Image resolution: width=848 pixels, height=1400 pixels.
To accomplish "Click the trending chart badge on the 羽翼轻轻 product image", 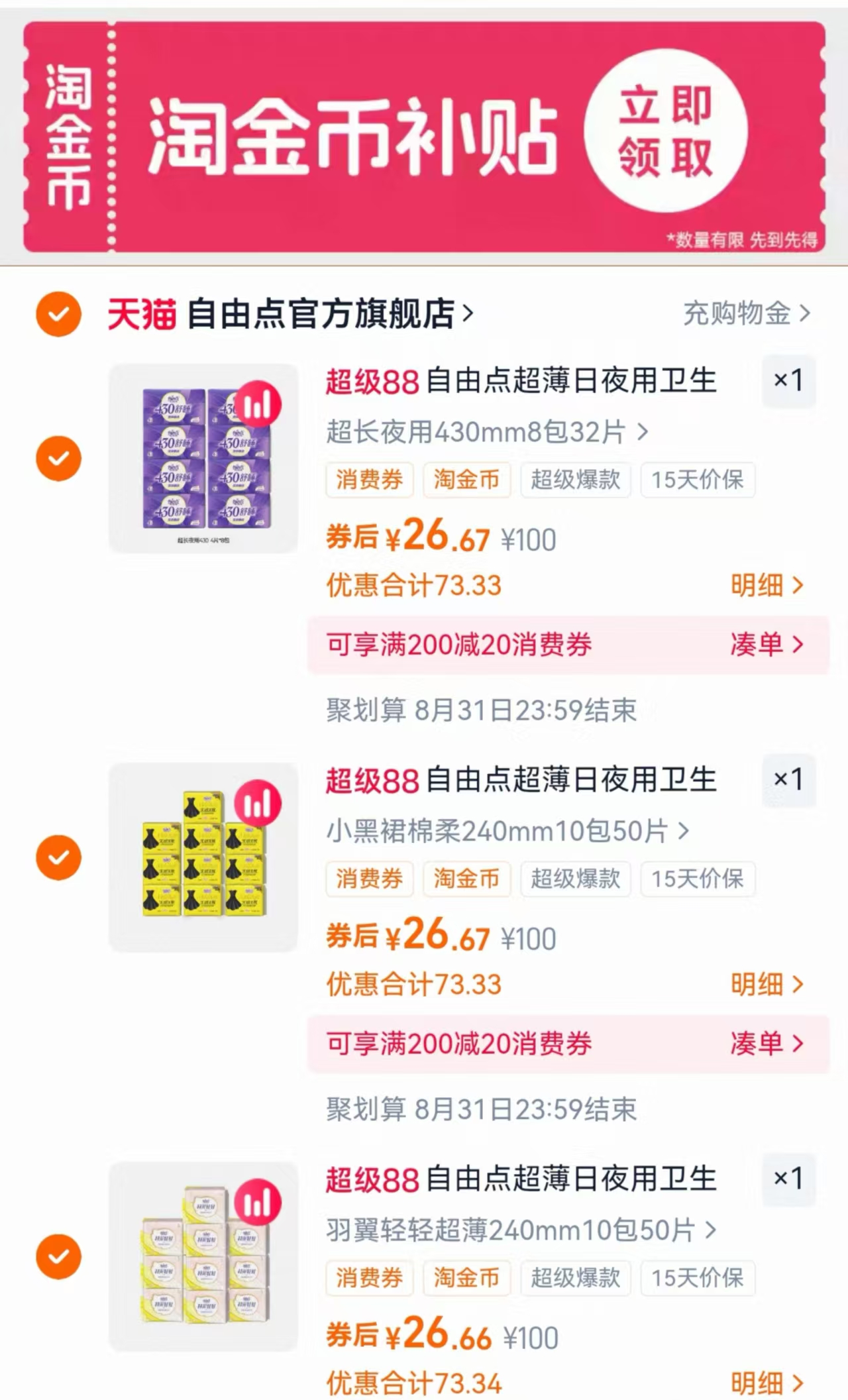I will [x=260, y=1202].
